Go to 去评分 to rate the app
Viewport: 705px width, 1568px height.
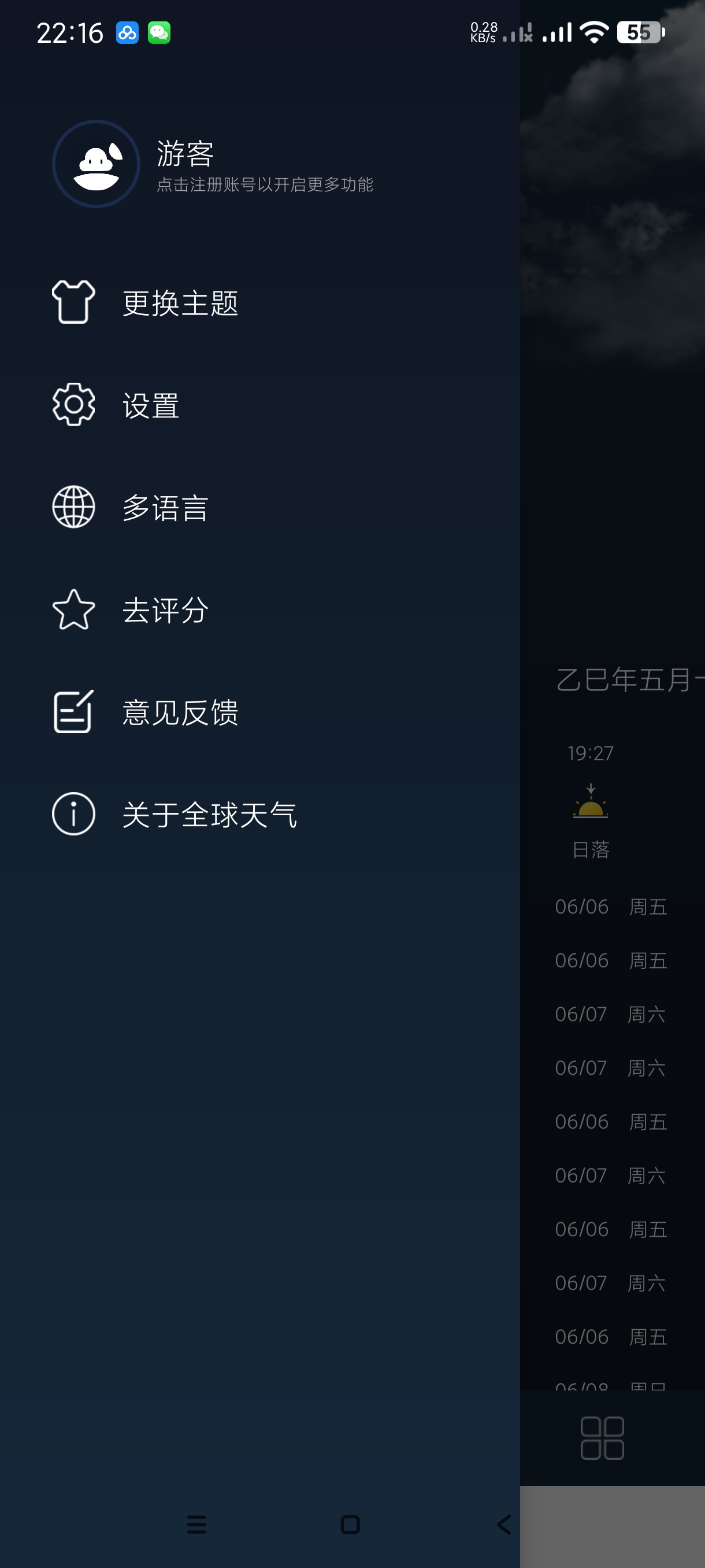[165, 609]
